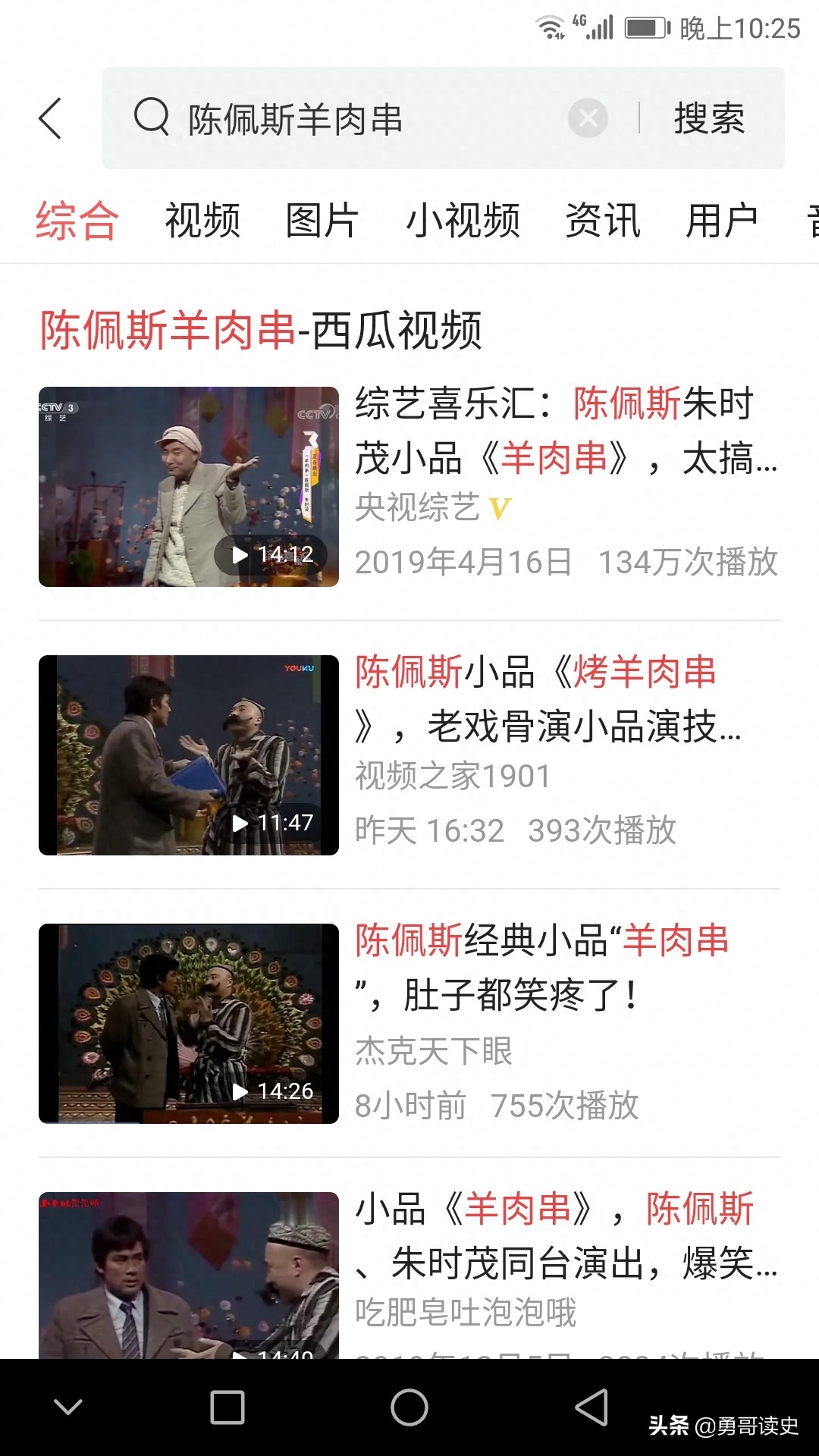Switch to the 图片 tab
Screen dimensions: 819x1456
(322, 221)
